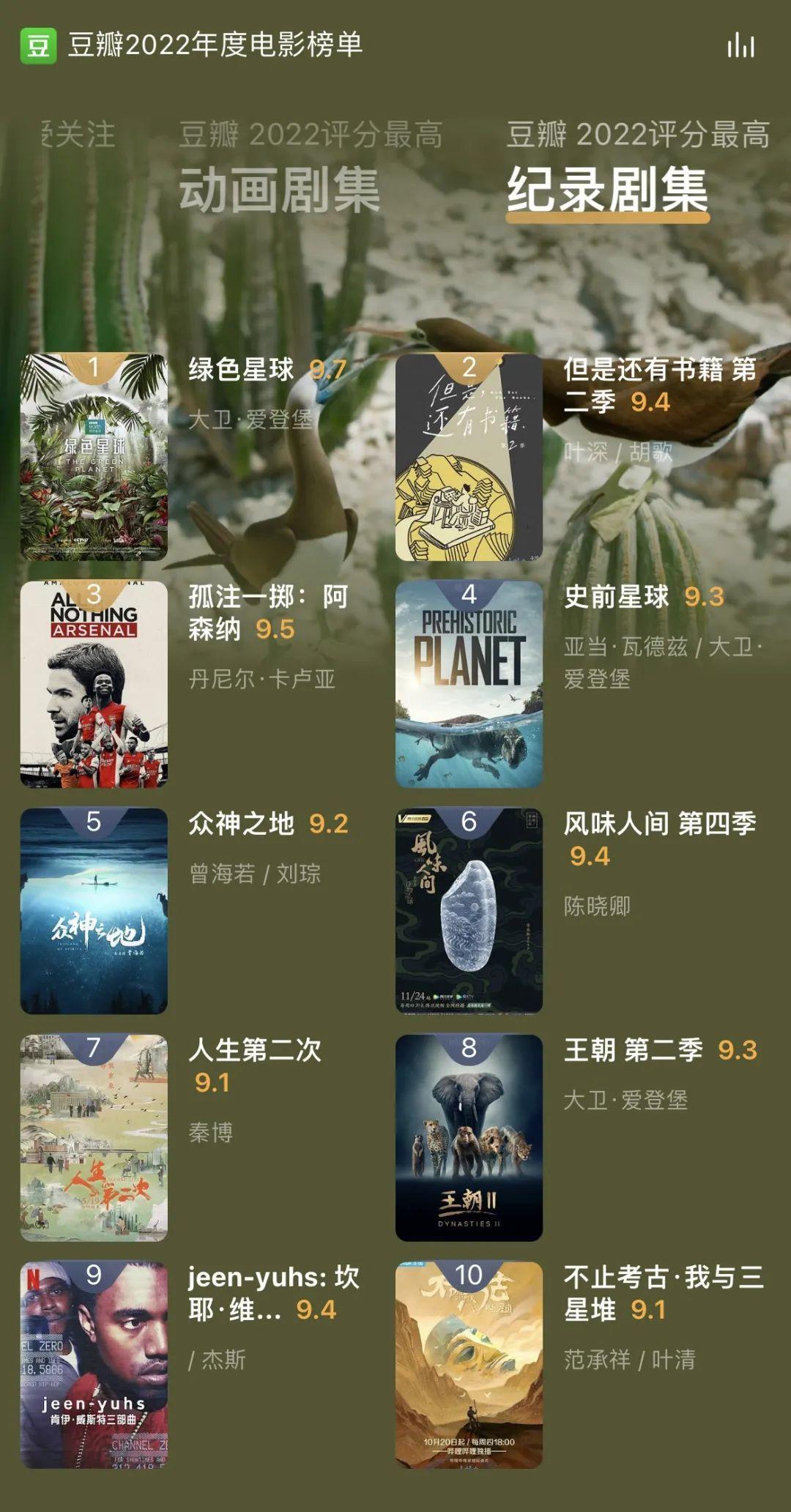Open the chart menu icon at top right

tap(740, 45)
